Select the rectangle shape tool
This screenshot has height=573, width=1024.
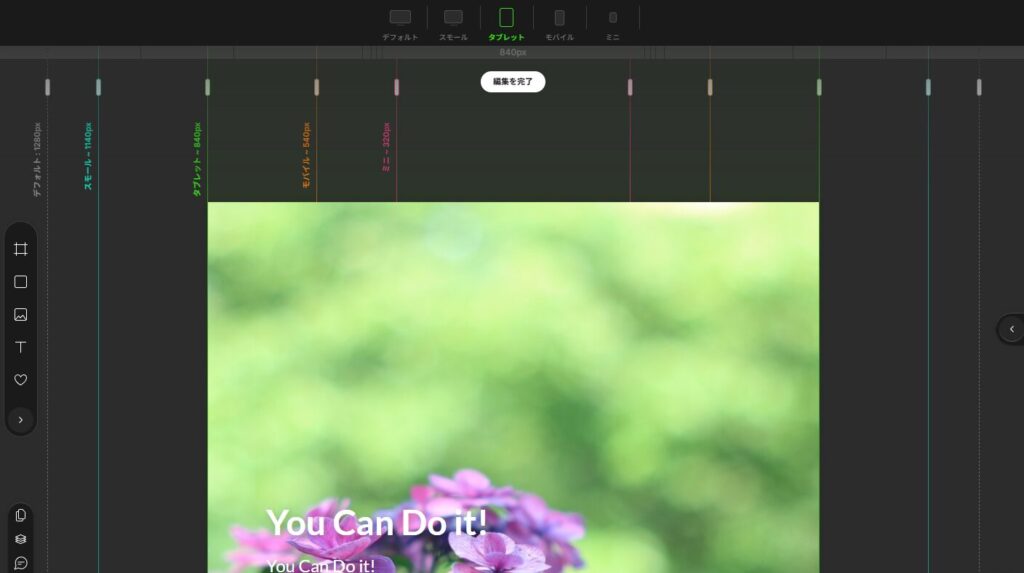[x=20, y=282]
